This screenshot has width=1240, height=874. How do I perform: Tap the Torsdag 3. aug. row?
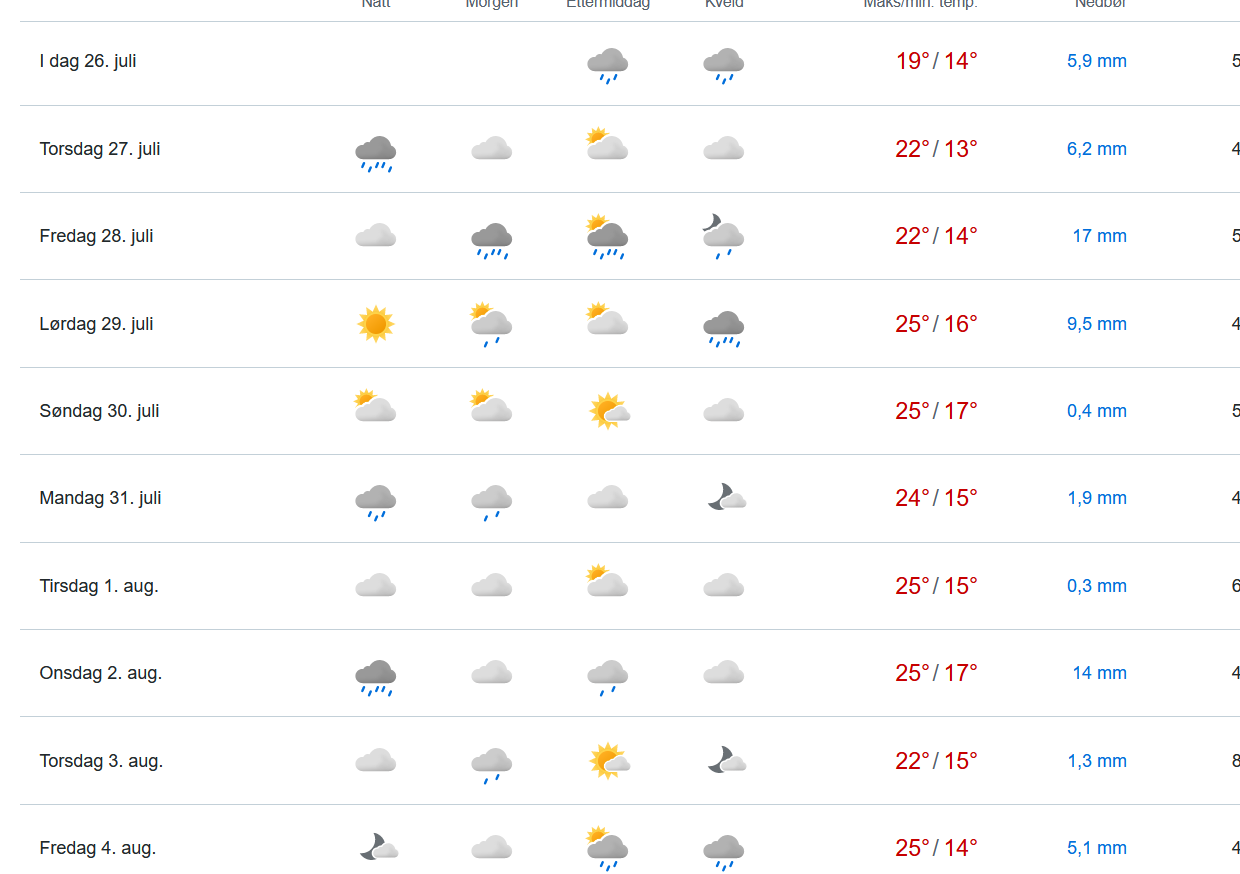click(101, 761)
